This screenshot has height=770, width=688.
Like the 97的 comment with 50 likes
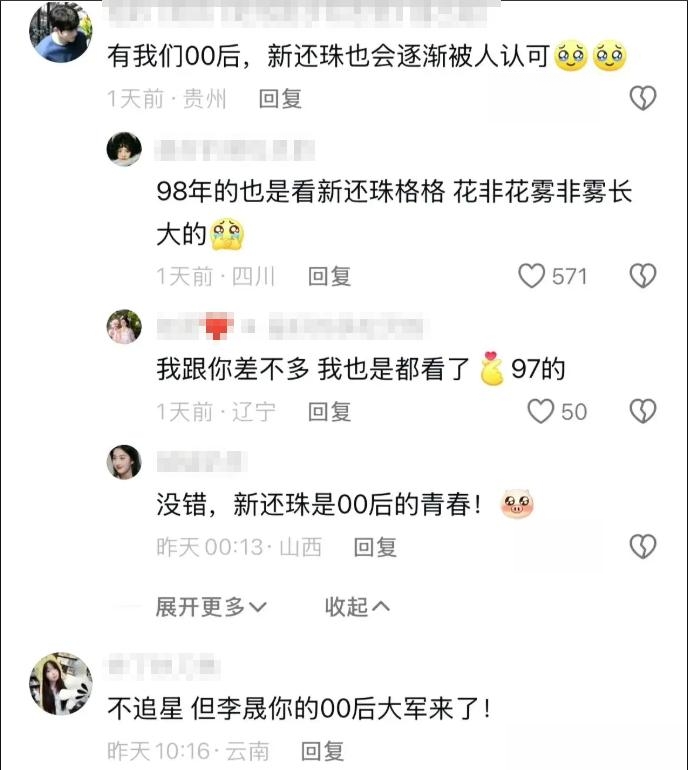541,411
